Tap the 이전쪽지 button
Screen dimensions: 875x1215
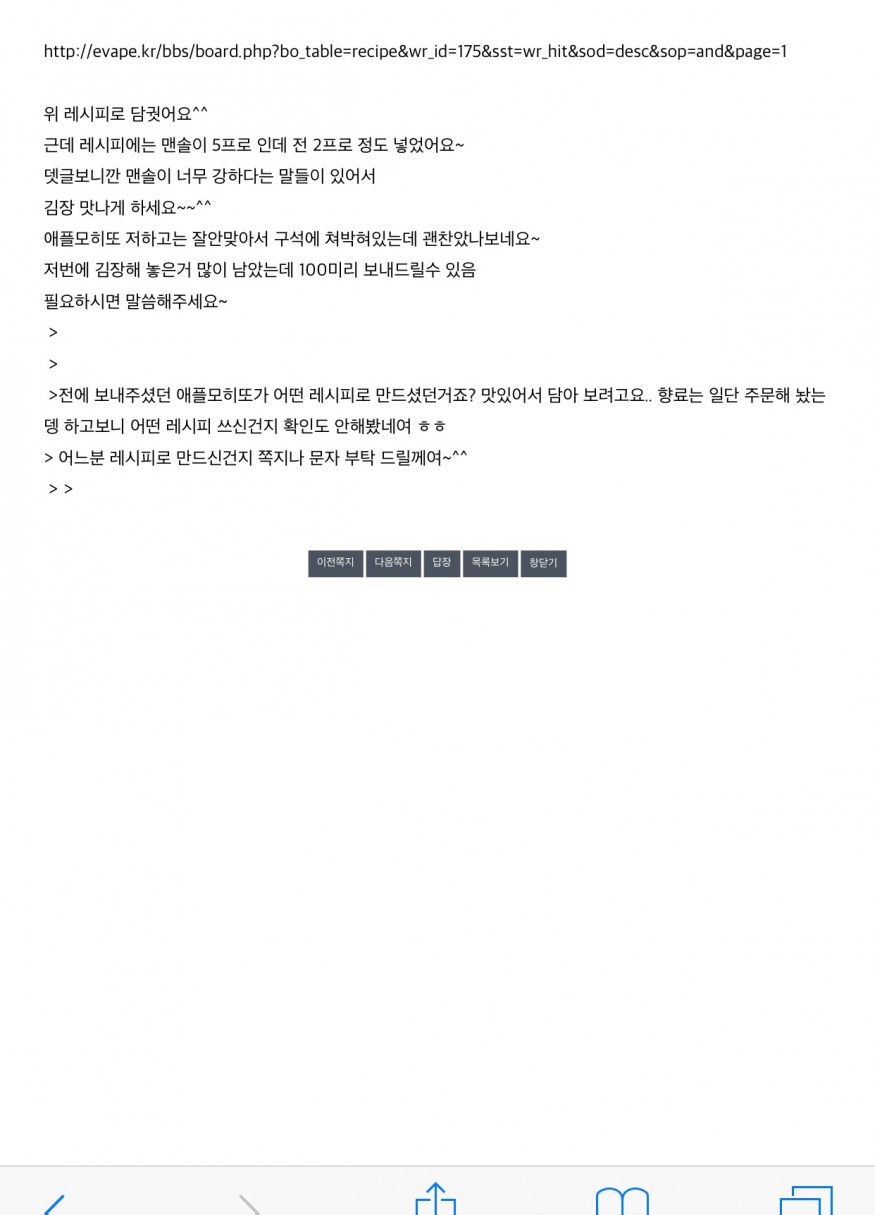pyautogui.click(x=335, y=563)
